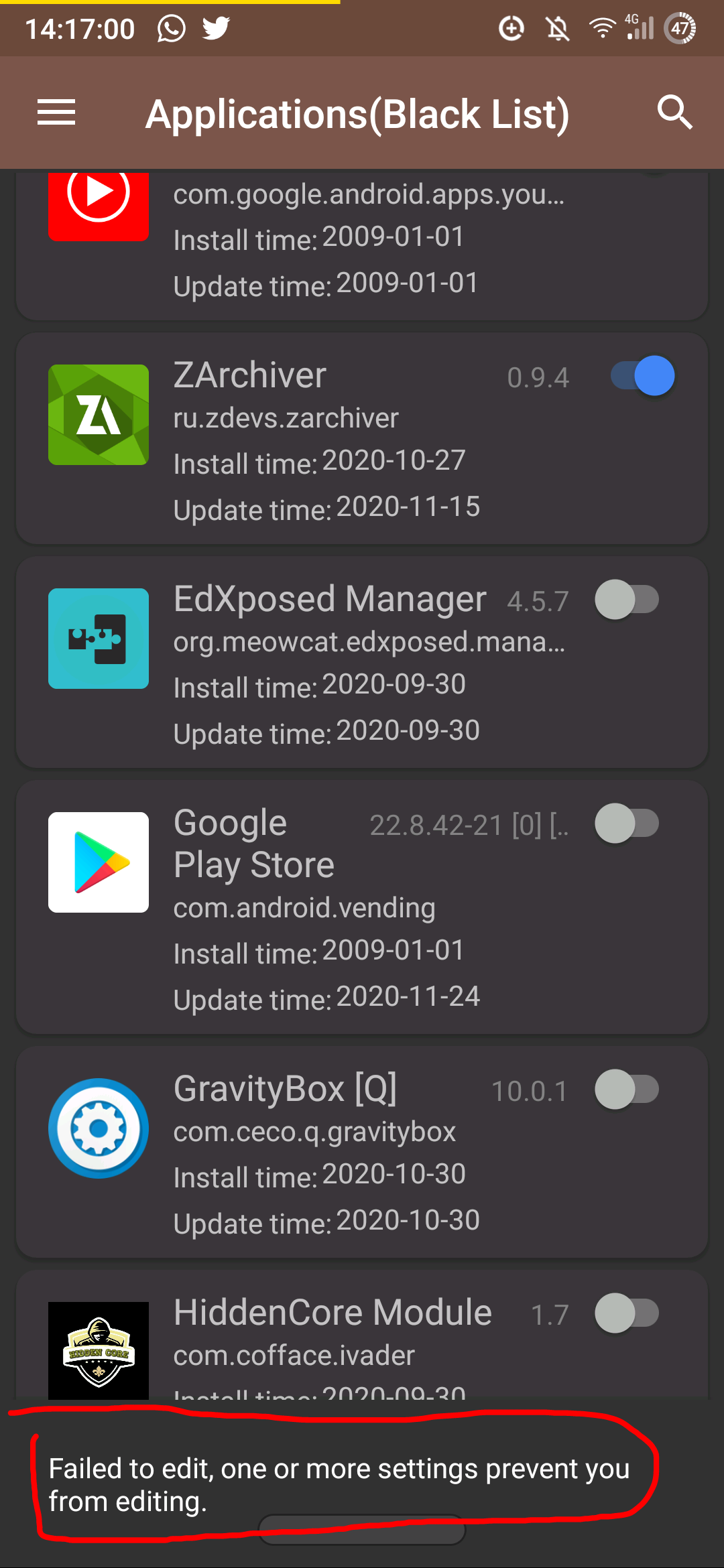Turn on the Google Play Store toggle

(628, 823)
